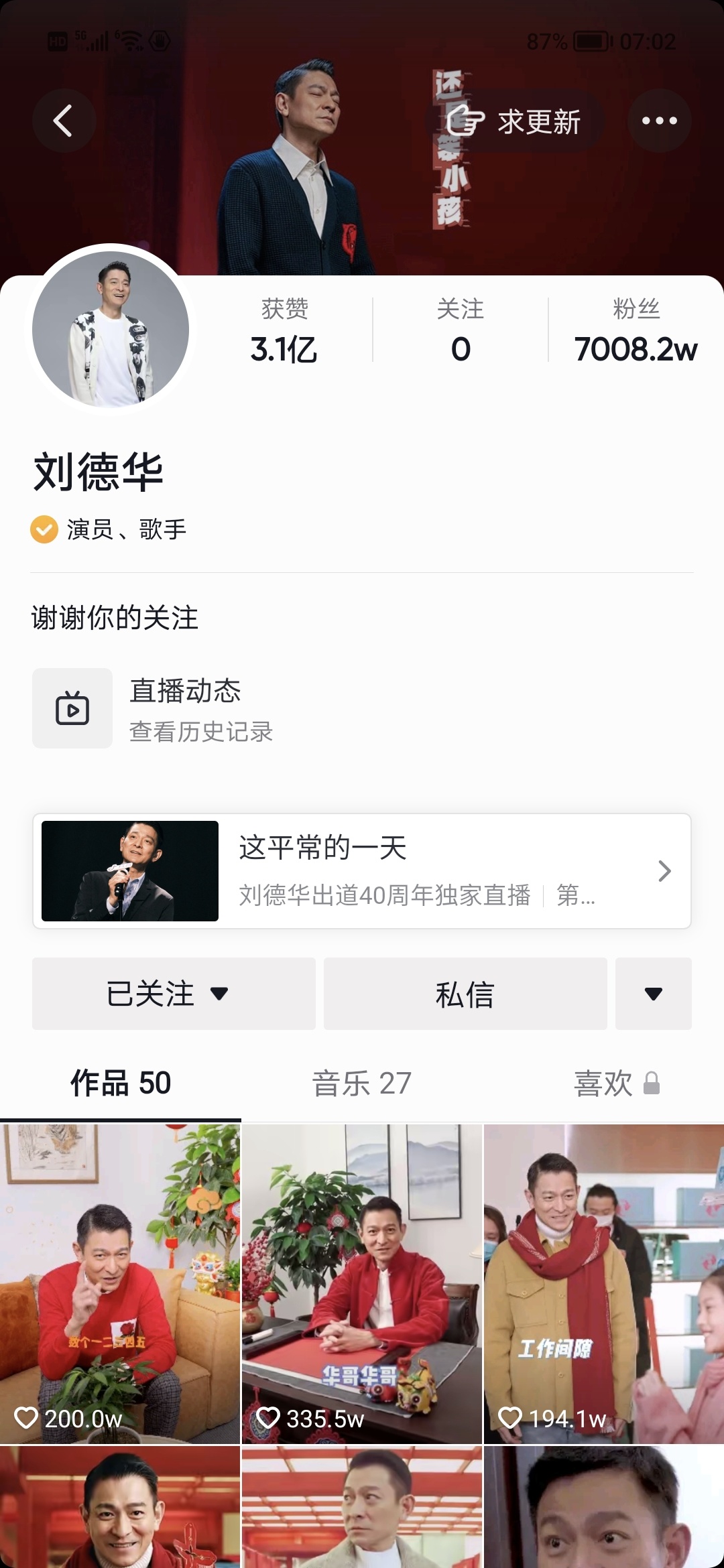Show the 粉丝 7008.2w followers list
Screen dimensions: 724x1568
click(636, 331)
